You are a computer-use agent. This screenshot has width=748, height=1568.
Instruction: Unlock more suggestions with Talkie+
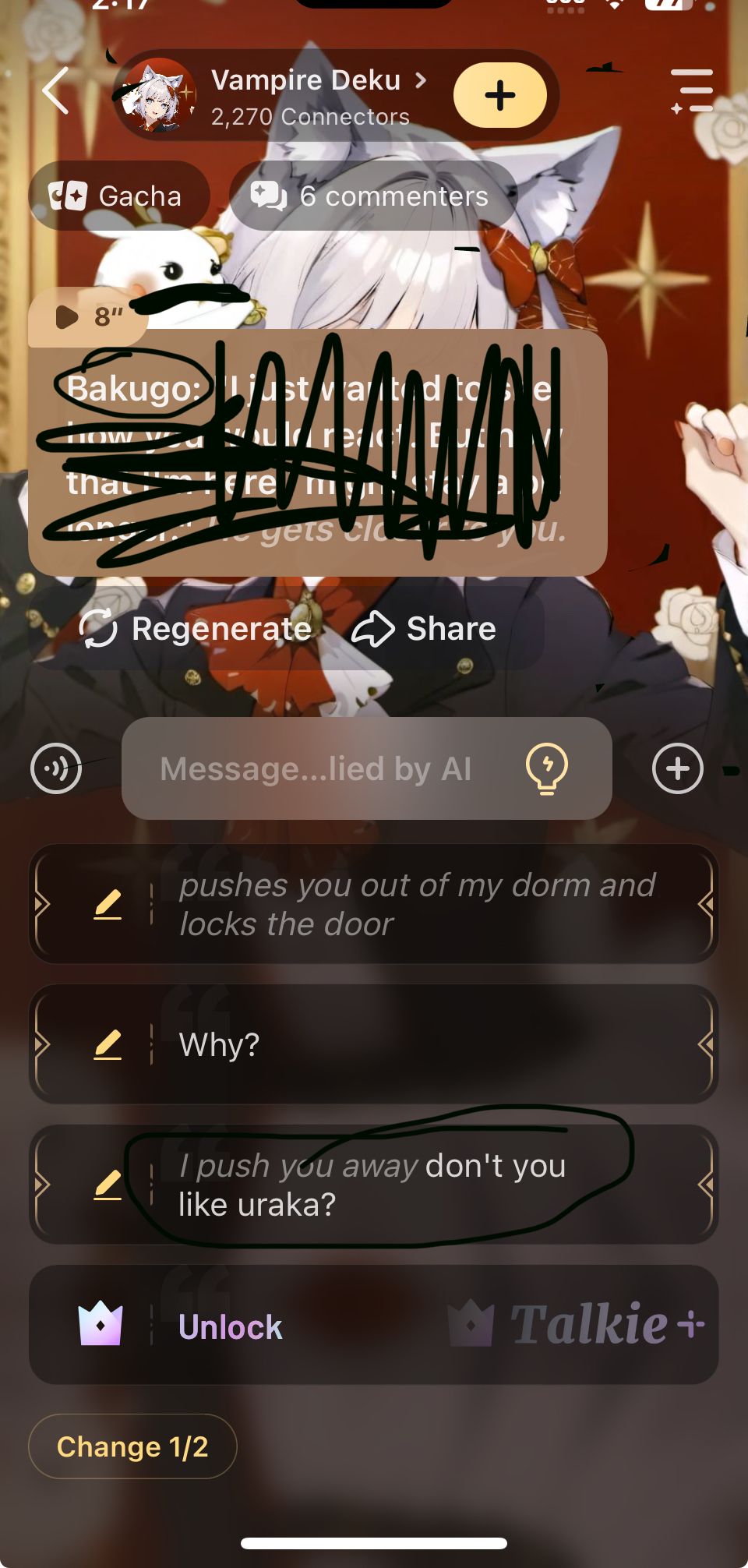point(374,1325)
